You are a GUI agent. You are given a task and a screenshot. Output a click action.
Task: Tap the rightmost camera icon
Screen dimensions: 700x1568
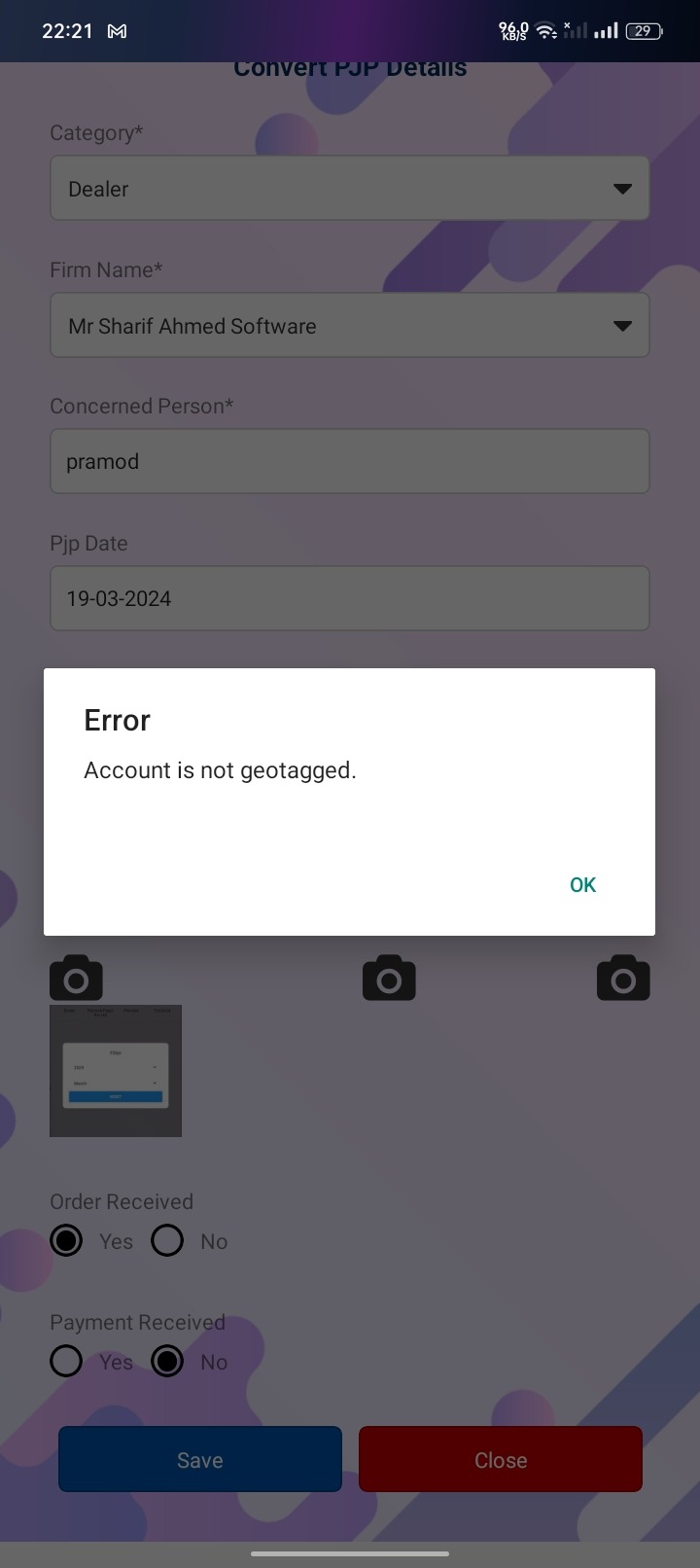623,979
